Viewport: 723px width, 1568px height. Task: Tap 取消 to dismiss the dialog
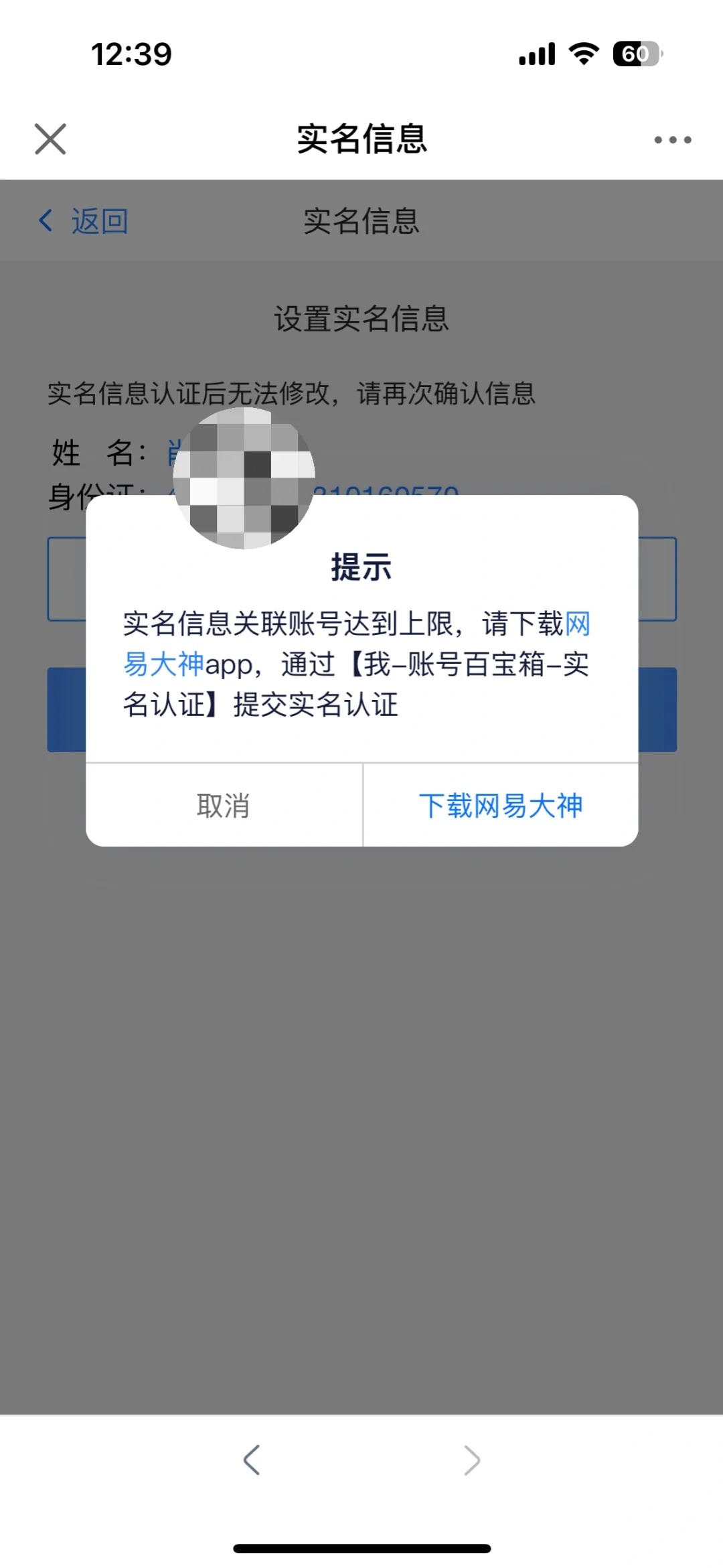(x=224, y=806)
